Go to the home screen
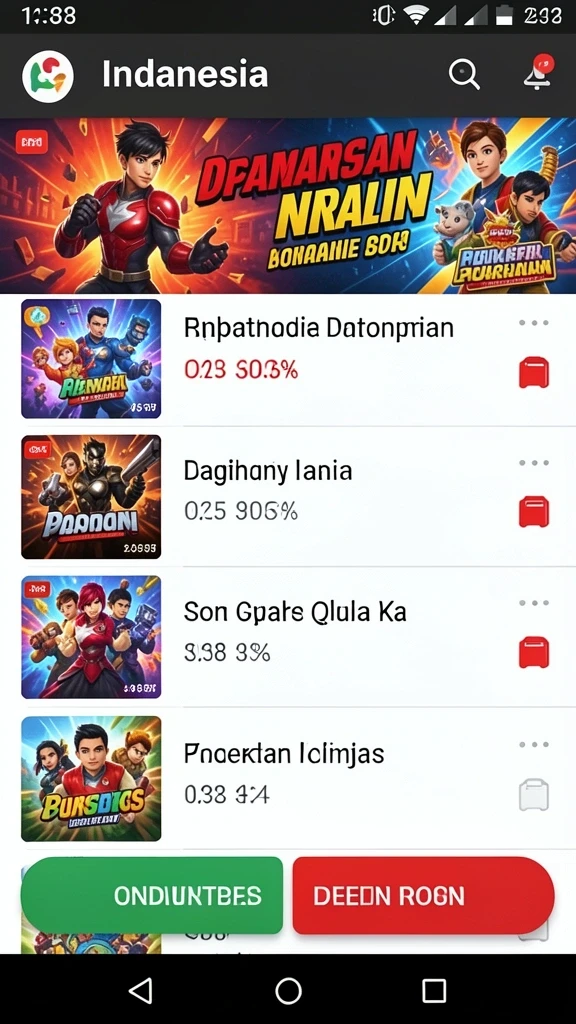This screenshot has height=1024, width=576. pyautogui.click(x=288, y=990)
